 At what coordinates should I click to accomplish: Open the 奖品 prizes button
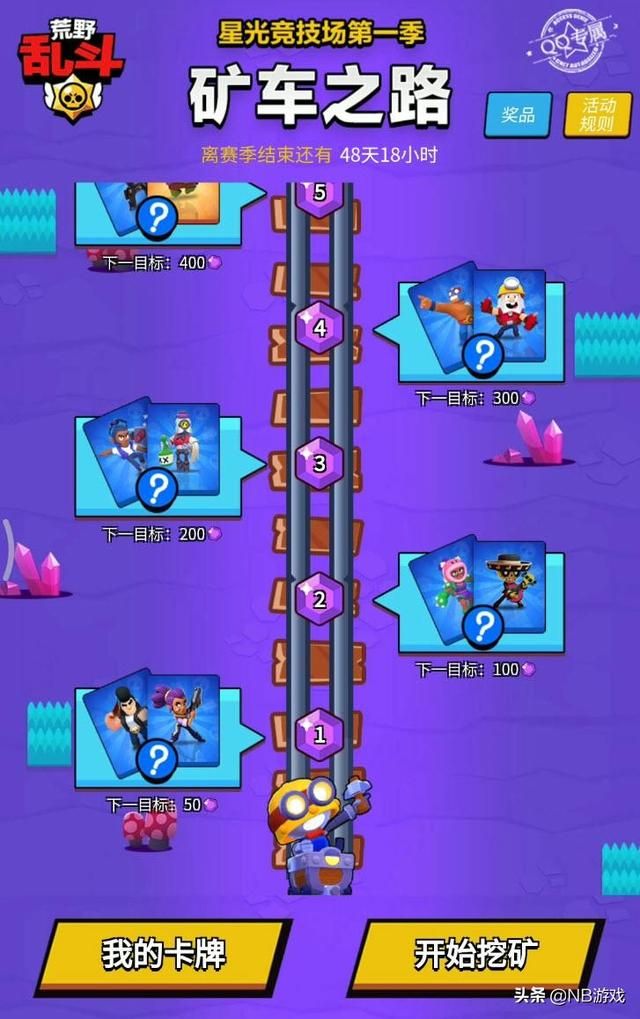coord(518,115)
